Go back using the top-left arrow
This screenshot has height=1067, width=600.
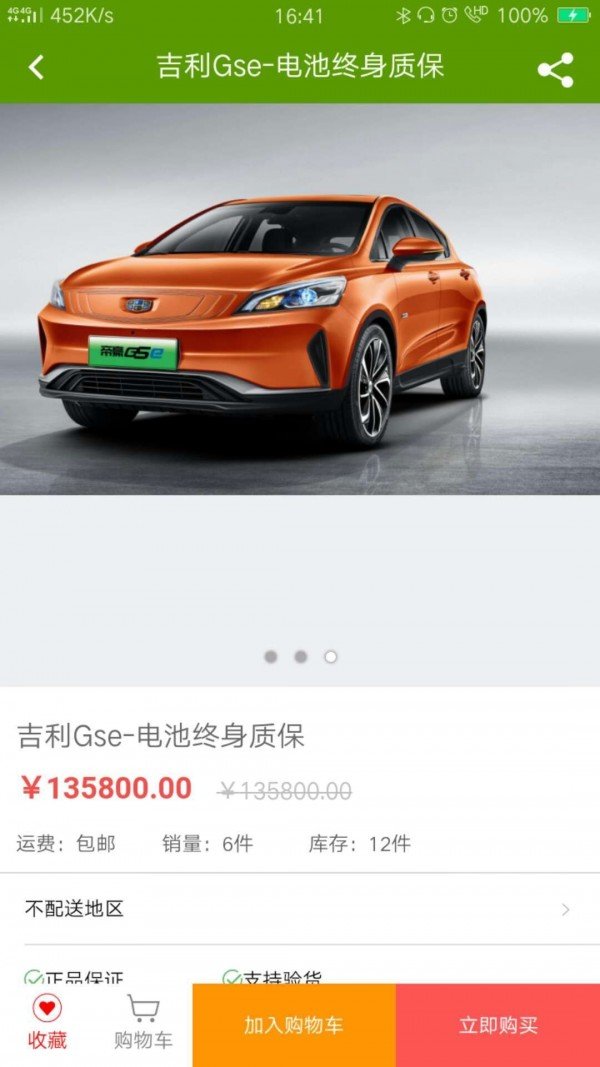(37, 68)
